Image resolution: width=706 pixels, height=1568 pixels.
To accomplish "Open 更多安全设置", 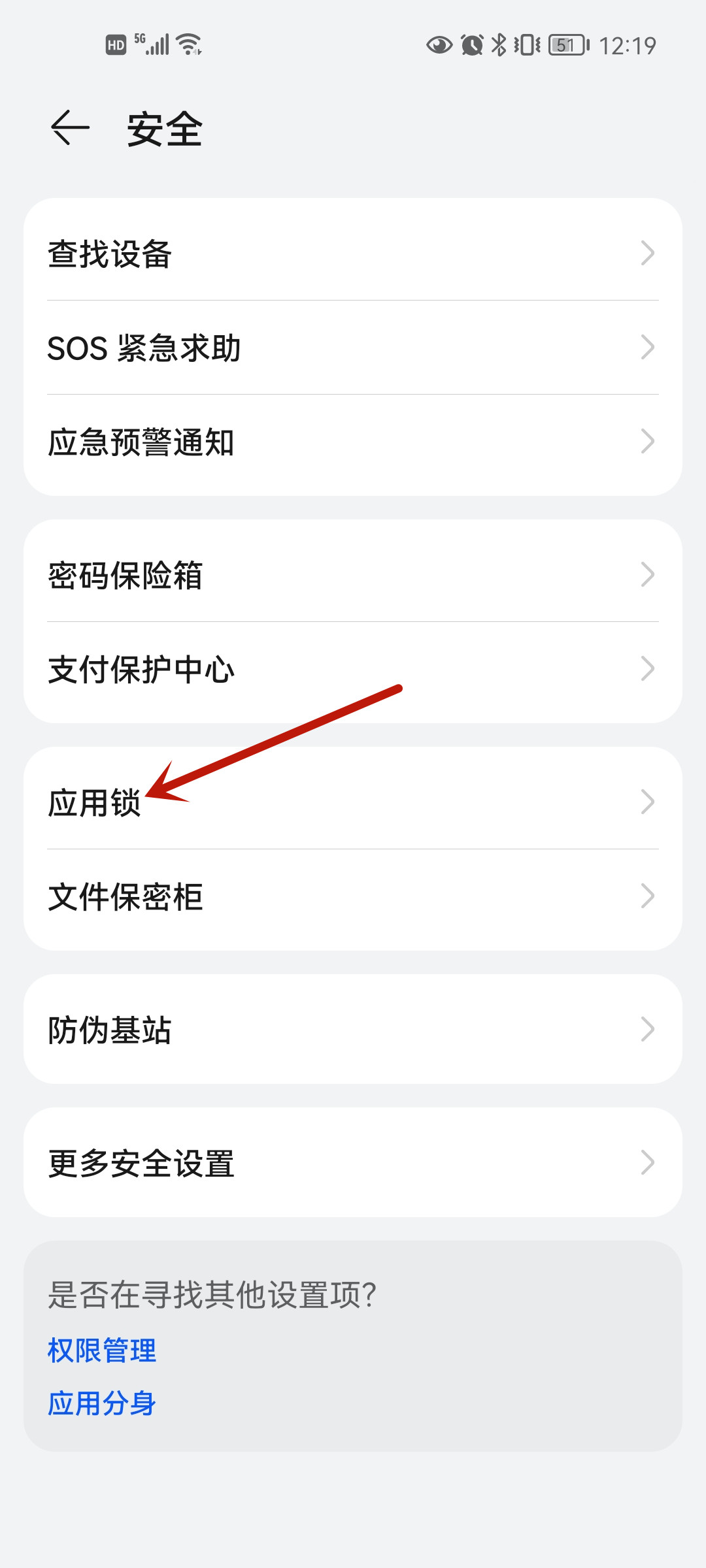I will coord(353,1163).
